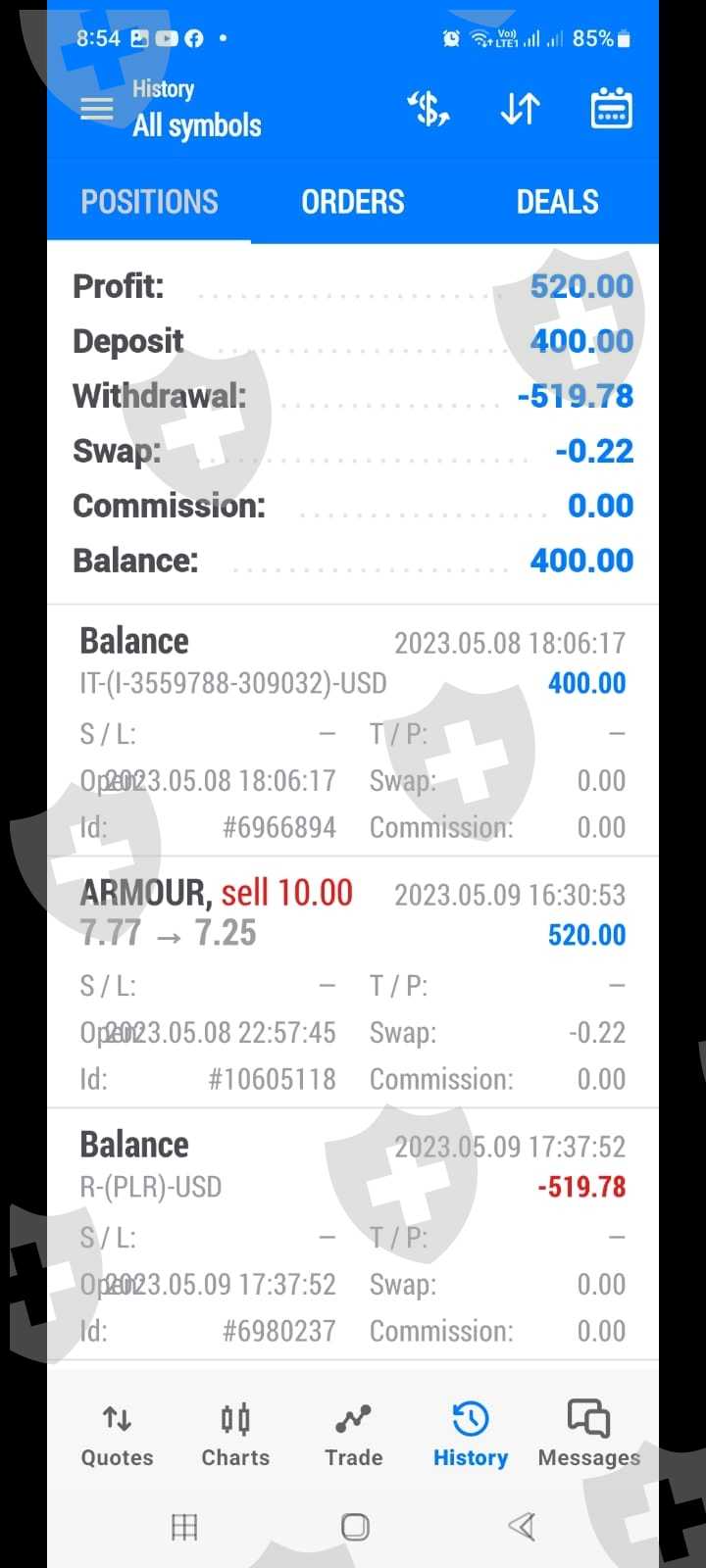Tap the currency symbol filter icon
The width and height of the screenshot is (706, 1568).
(429, 109)
